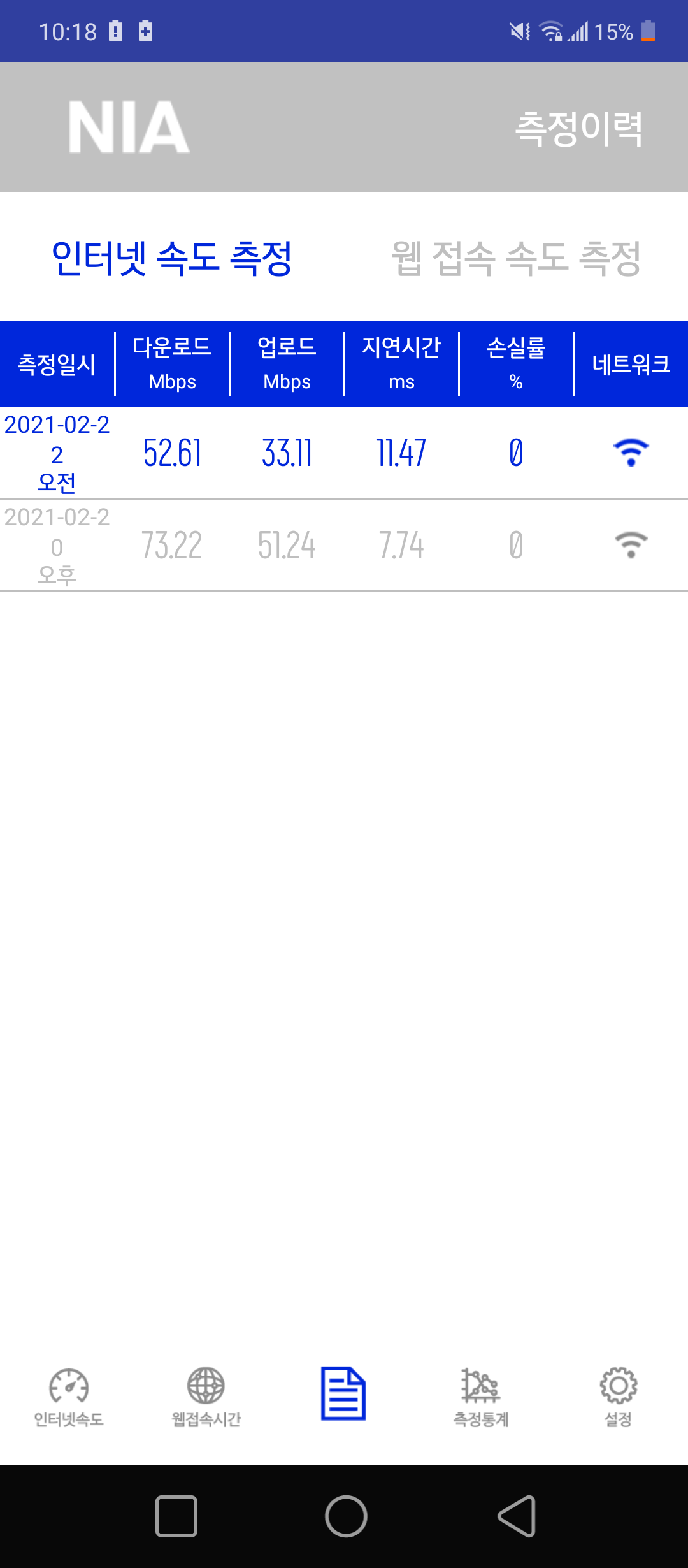The width and height of the screenshot is (688, 1568).
Task: Open the 2021-02-20 오후 measurement record
Action: click(x=344, y=546)
